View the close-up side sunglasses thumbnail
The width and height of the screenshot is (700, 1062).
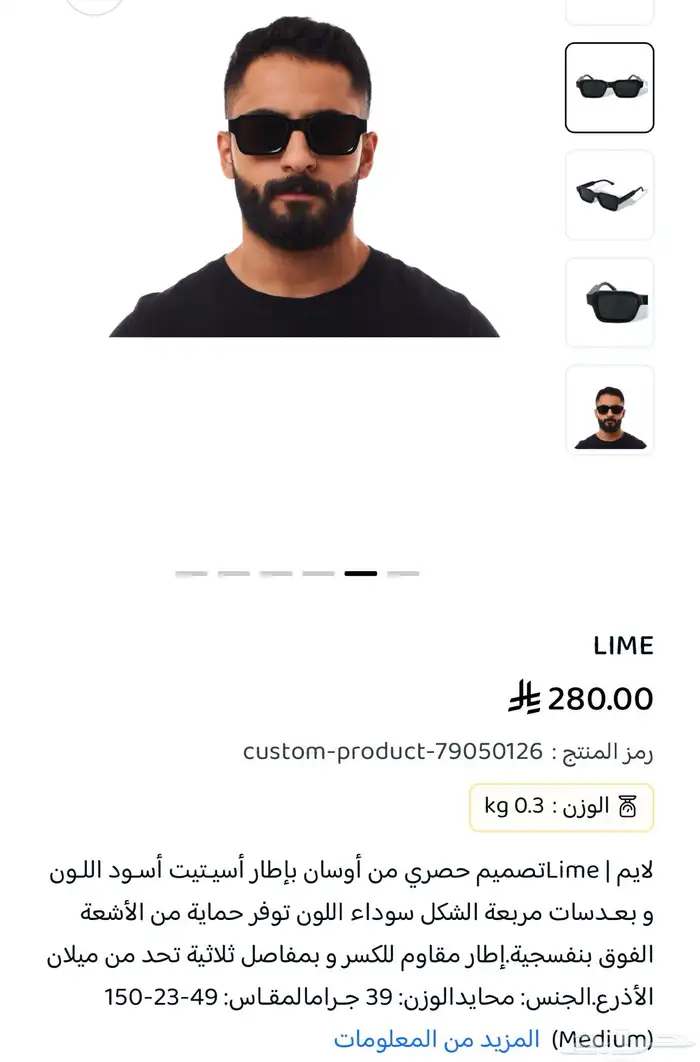click(609, 302)
